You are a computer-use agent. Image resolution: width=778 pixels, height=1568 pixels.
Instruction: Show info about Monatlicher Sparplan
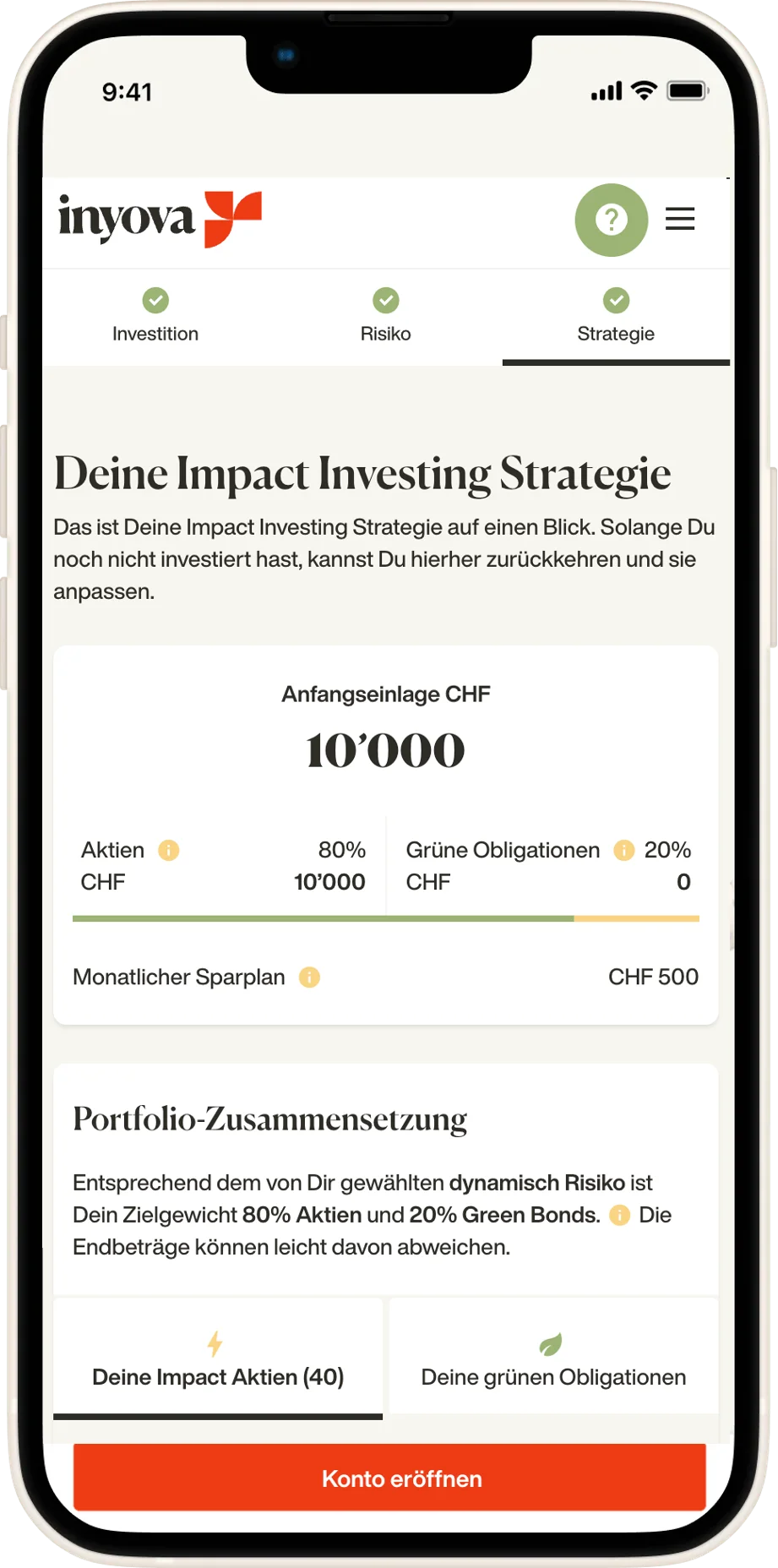click(x=310, y=977)
